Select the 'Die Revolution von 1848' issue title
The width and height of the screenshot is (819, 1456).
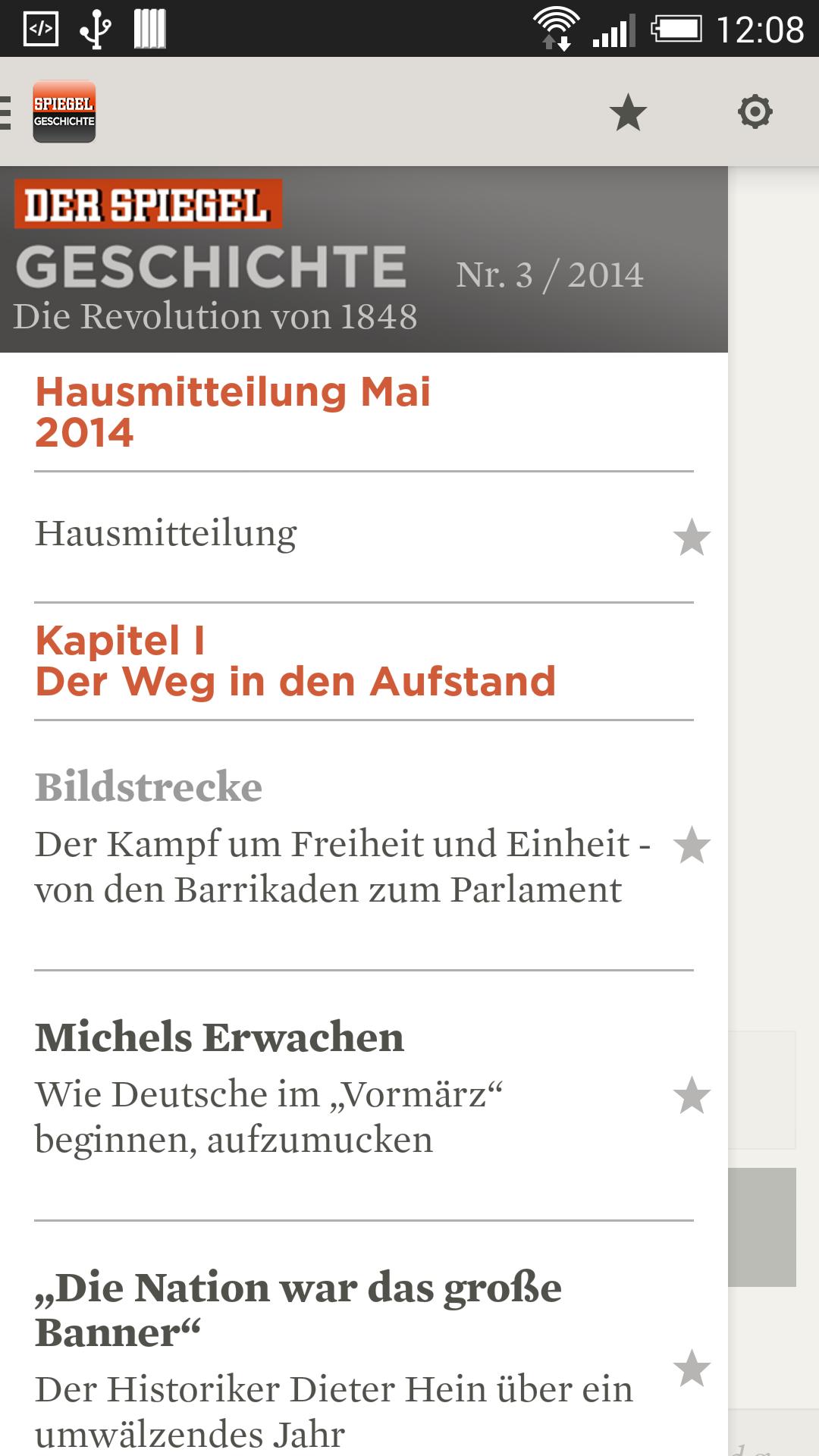[x=215, y=316]
